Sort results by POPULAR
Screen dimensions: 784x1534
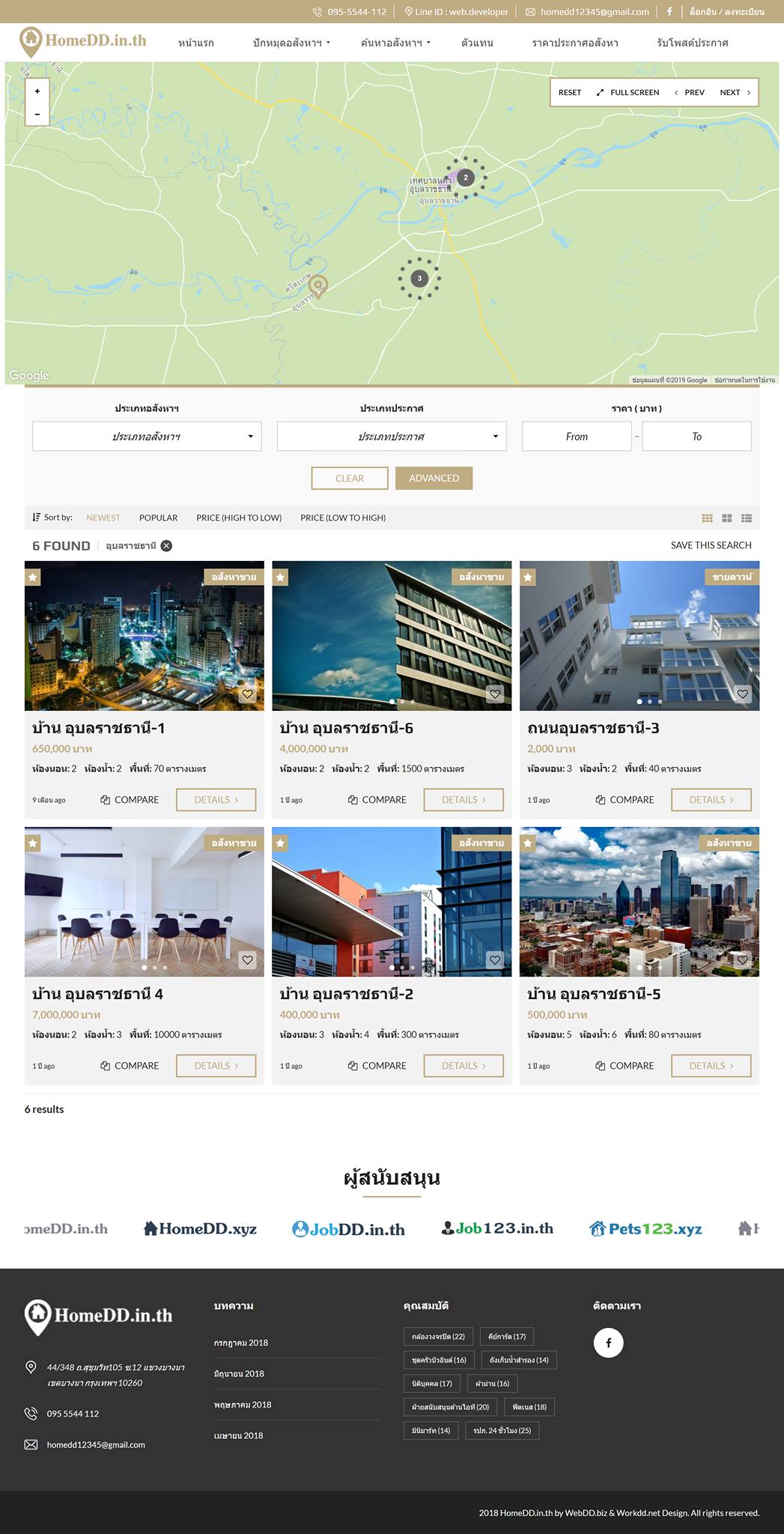158,518
